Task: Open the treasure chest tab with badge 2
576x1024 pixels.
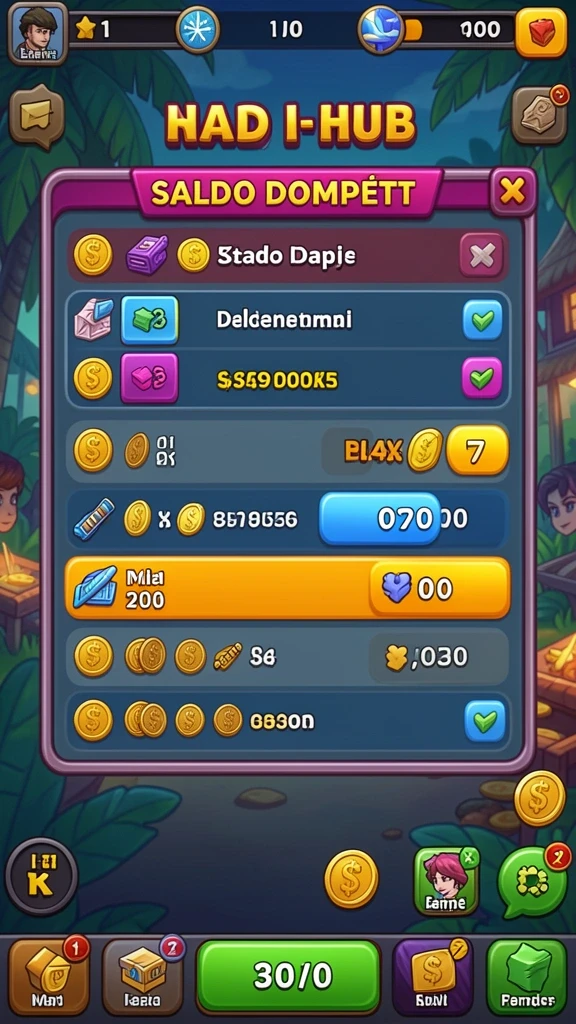Action: click(x=143, y=976)
